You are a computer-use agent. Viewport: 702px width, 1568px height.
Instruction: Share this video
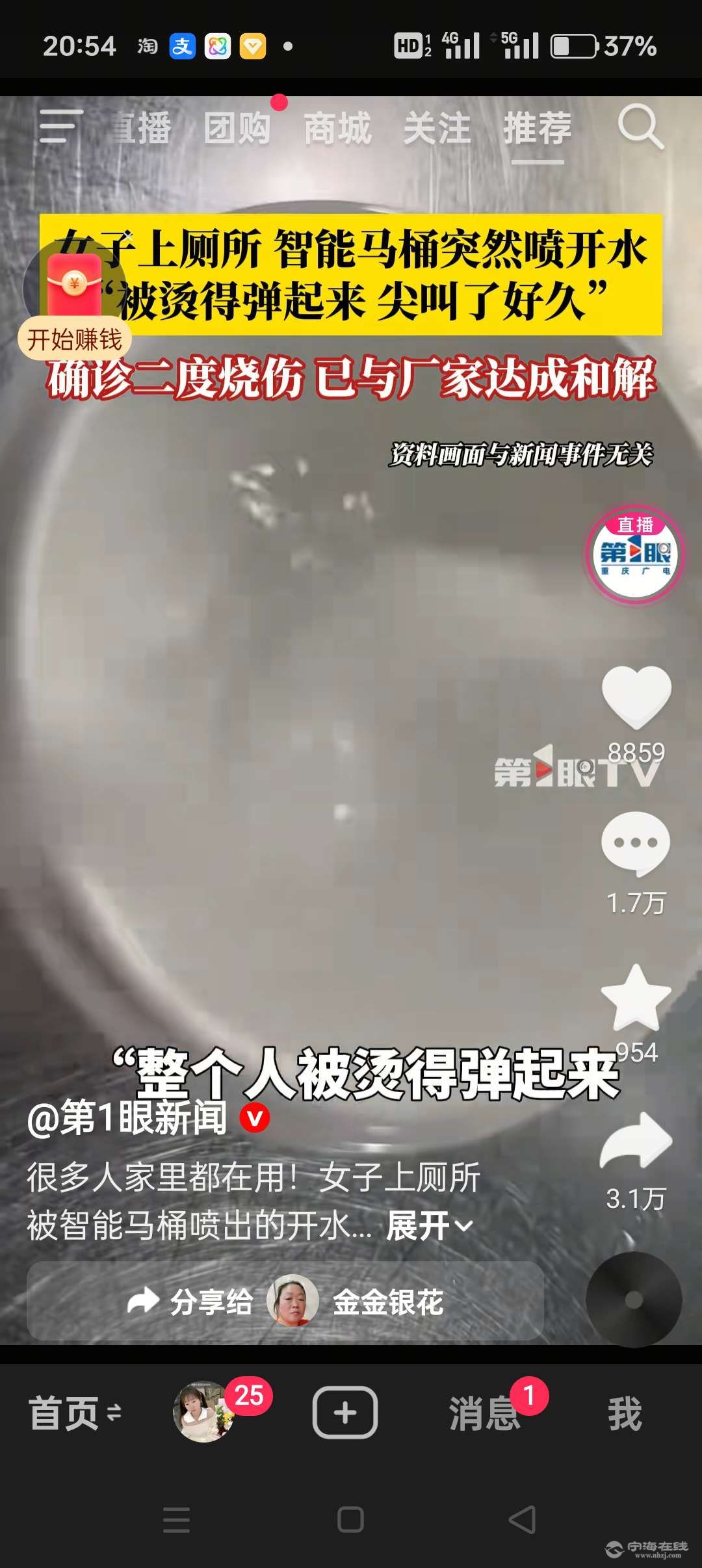click(635, 1142)
